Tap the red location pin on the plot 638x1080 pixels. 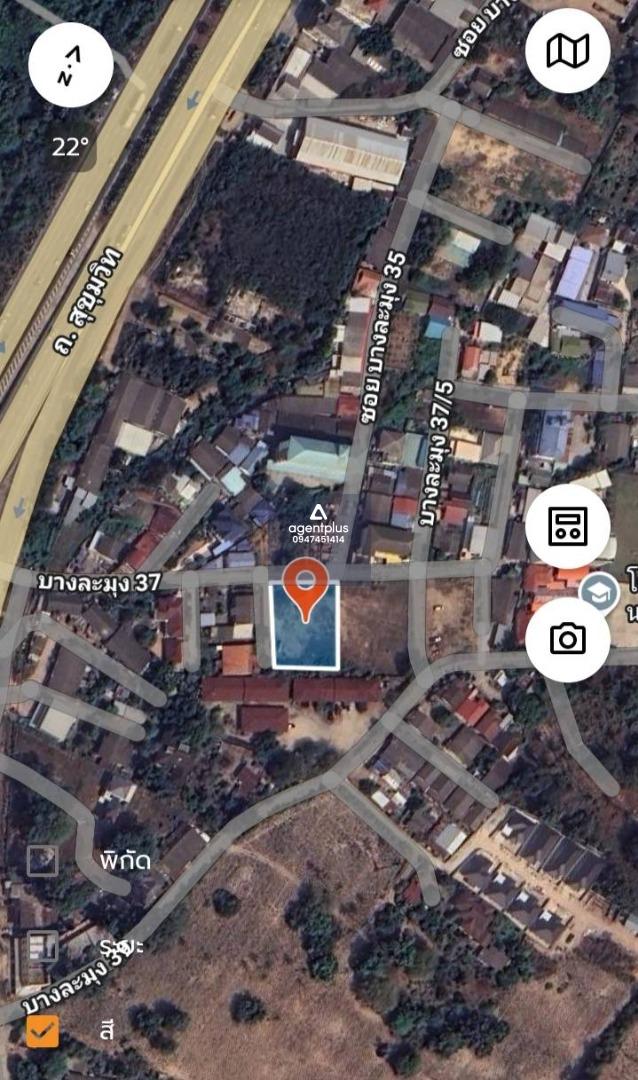coord(305,590)
